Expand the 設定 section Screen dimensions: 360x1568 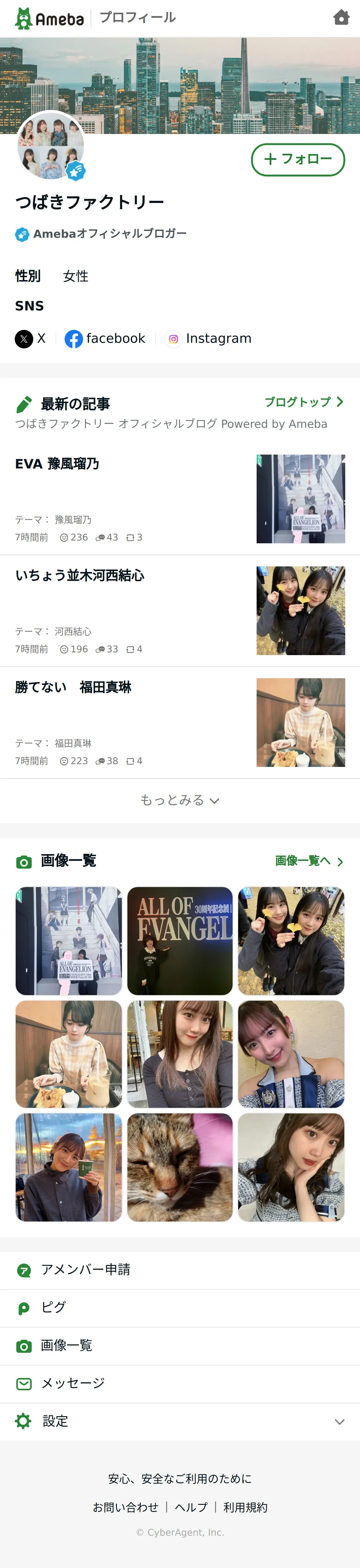click(180, 1421)
